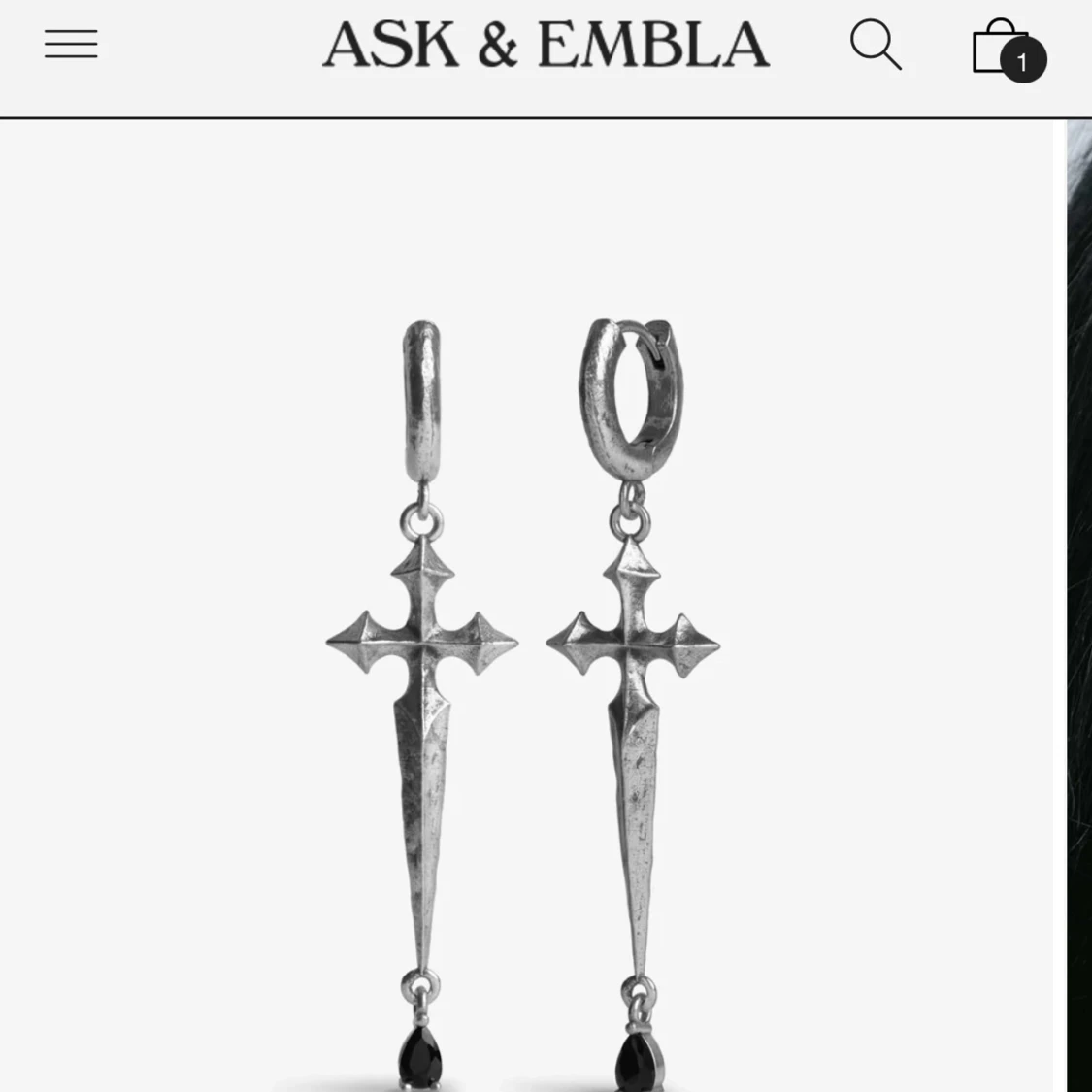Open the hamburger navigation menu
This screenshot has width=1092, height=1092.
pos(71,45)
